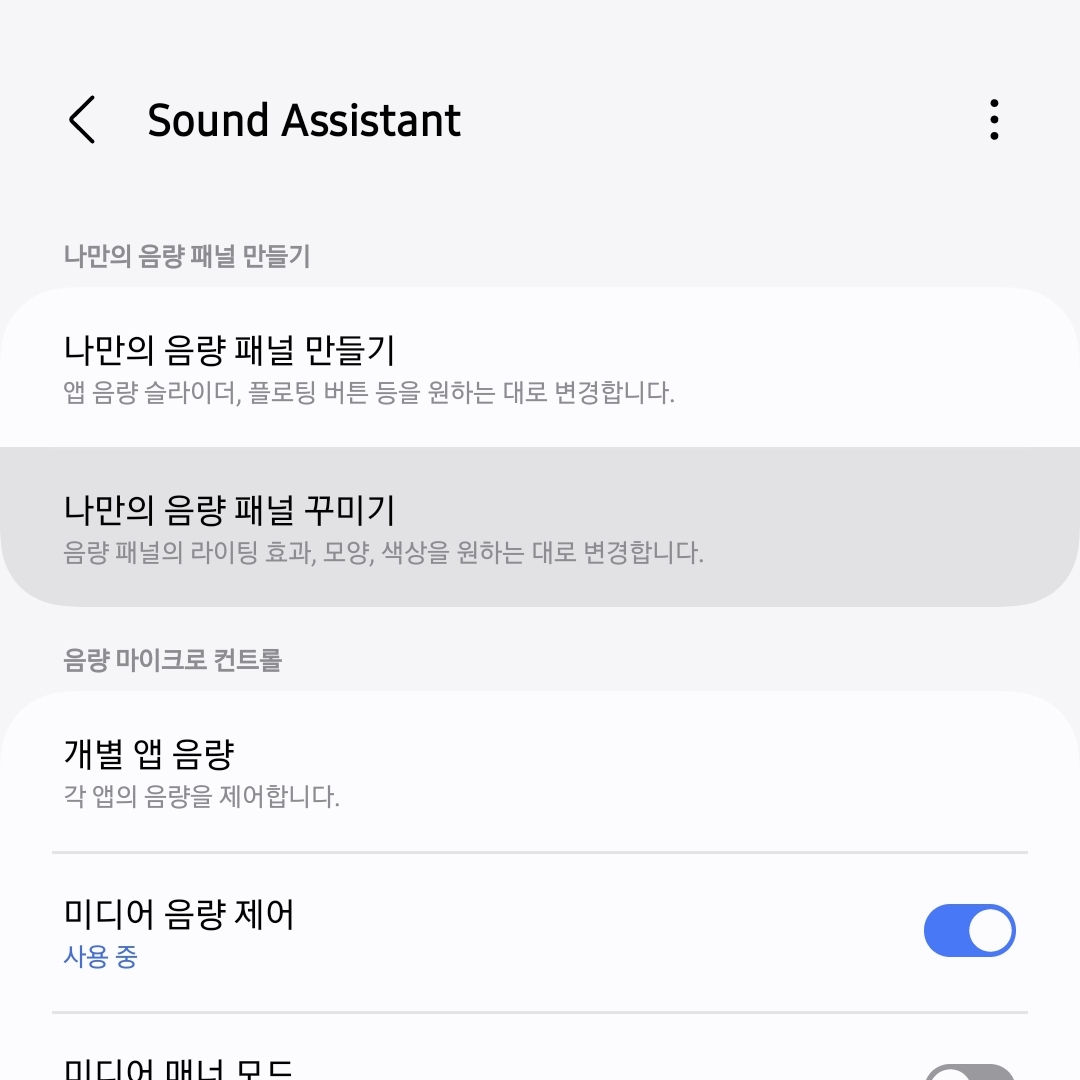Viewport: 1080px width, 1080px height.
Task: Go back from Sound Assistant
Action: click(x=82, y=120)
